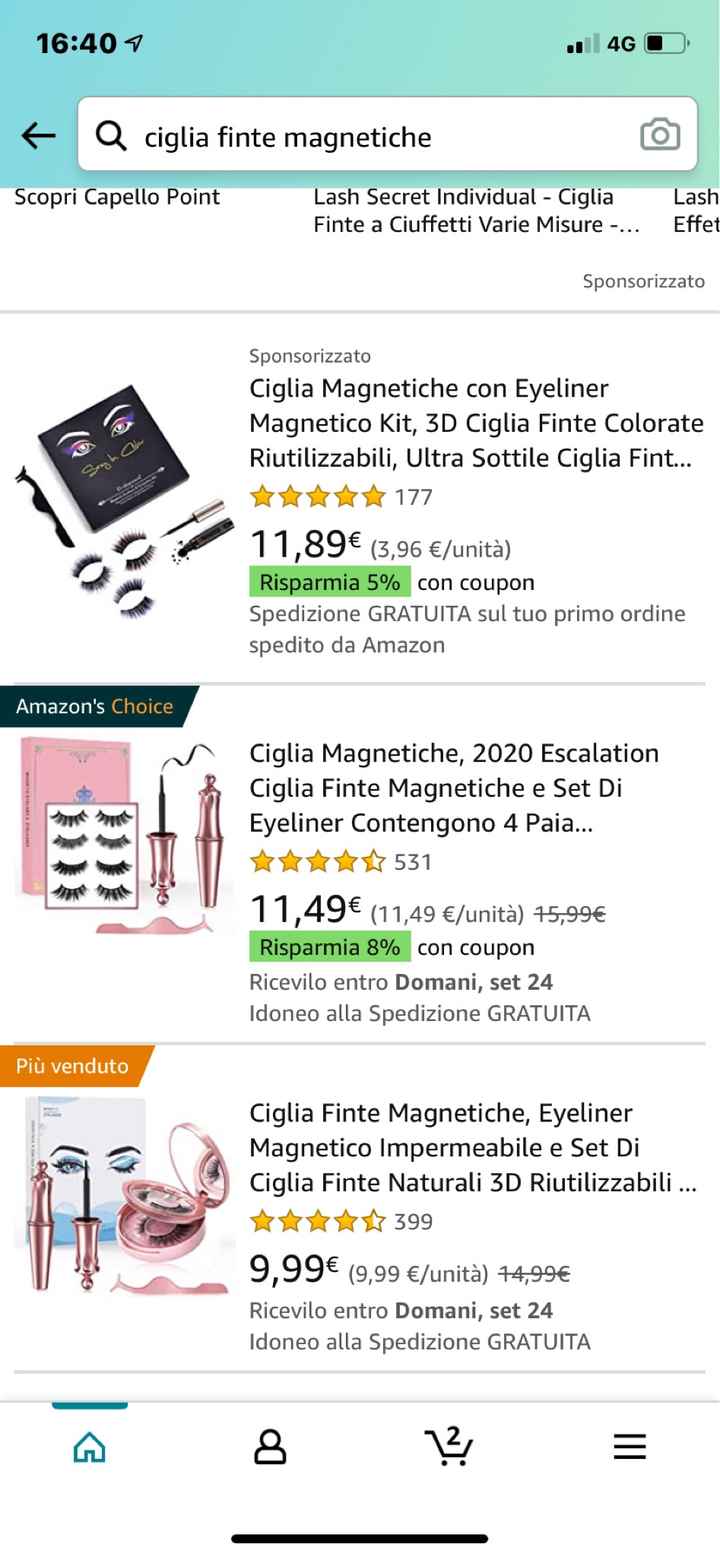
Task: Open the 2020 Escalation Ciglia Magnetiche listing
Action: 454,788
